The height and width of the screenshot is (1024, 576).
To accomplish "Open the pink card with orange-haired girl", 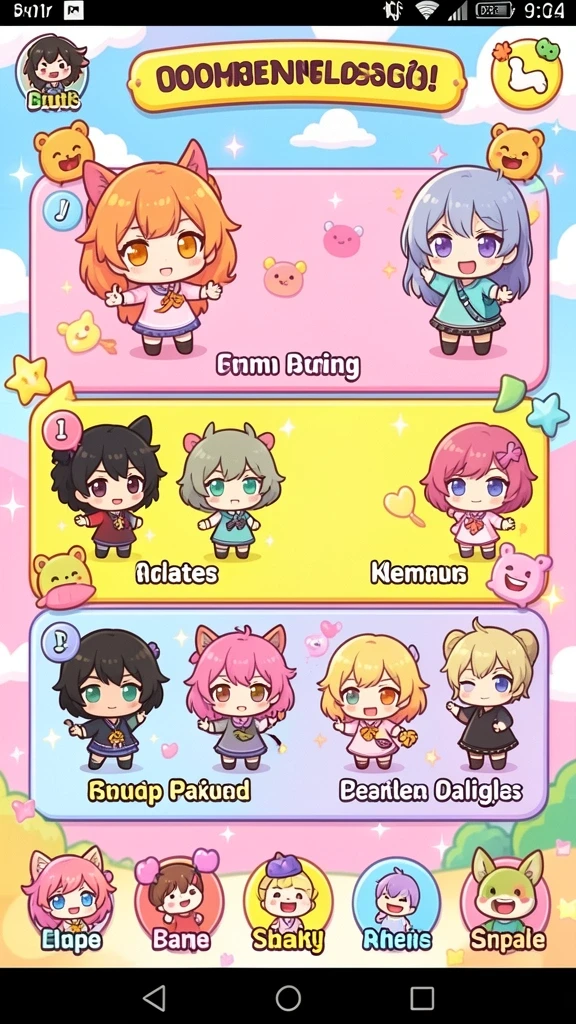I will 288,280.
